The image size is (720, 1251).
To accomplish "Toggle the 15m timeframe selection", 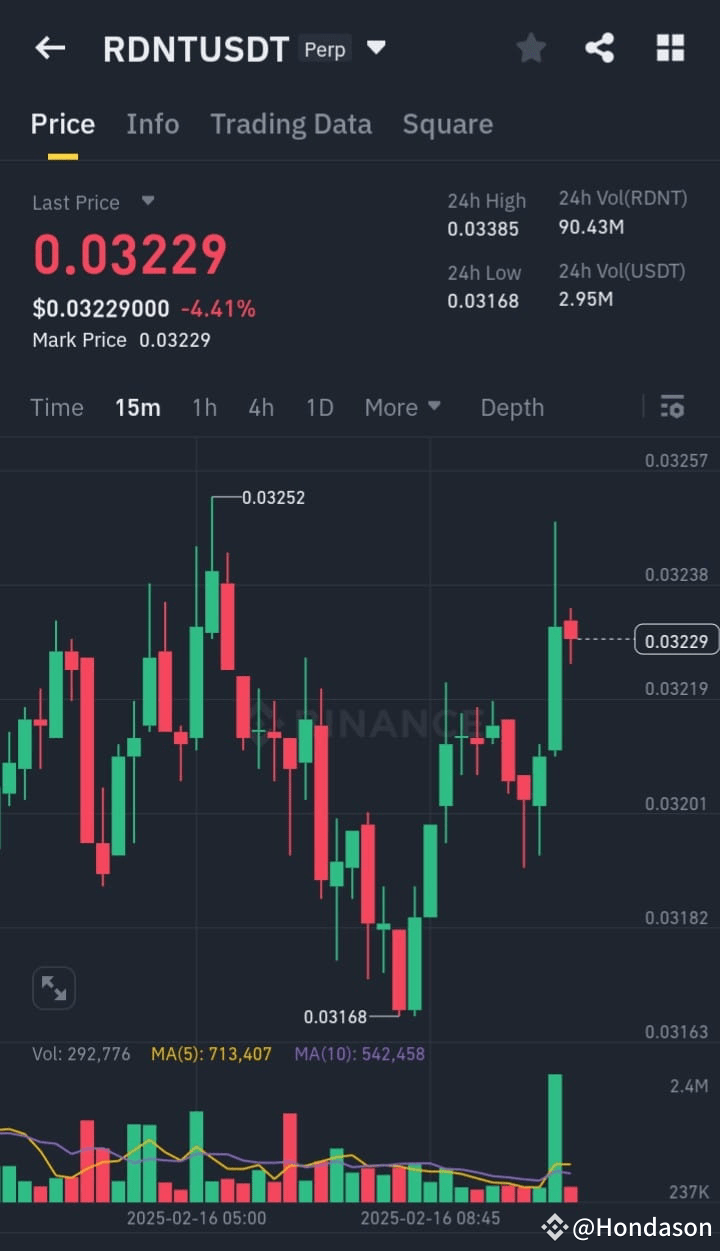I will pos(138,407).
